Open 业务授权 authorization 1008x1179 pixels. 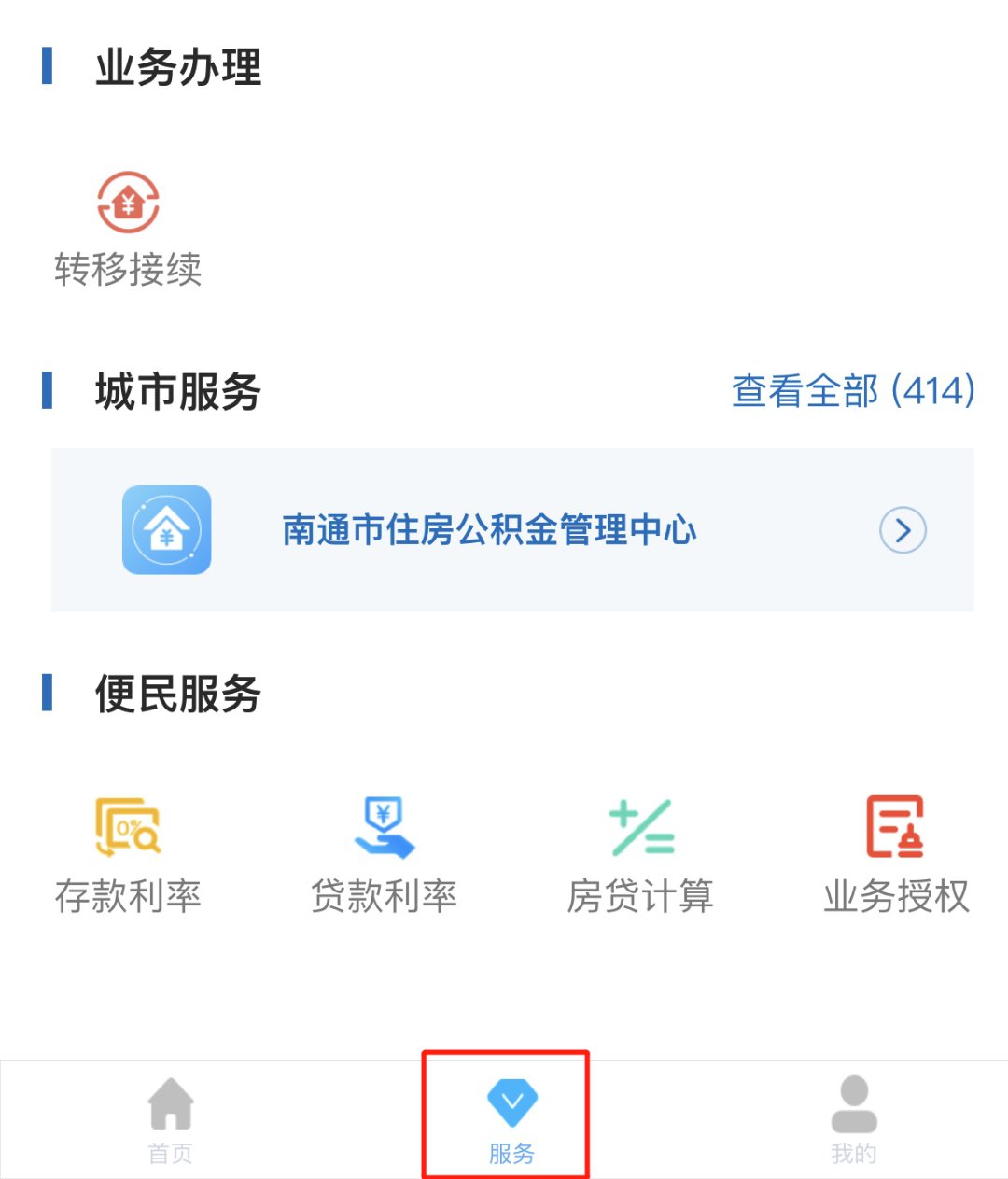896,854
